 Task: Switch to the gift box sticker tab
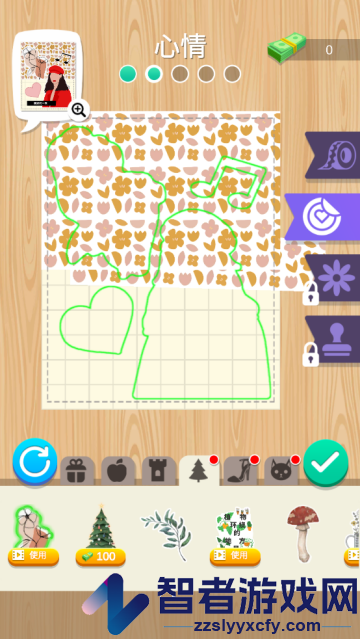point(77,471)
